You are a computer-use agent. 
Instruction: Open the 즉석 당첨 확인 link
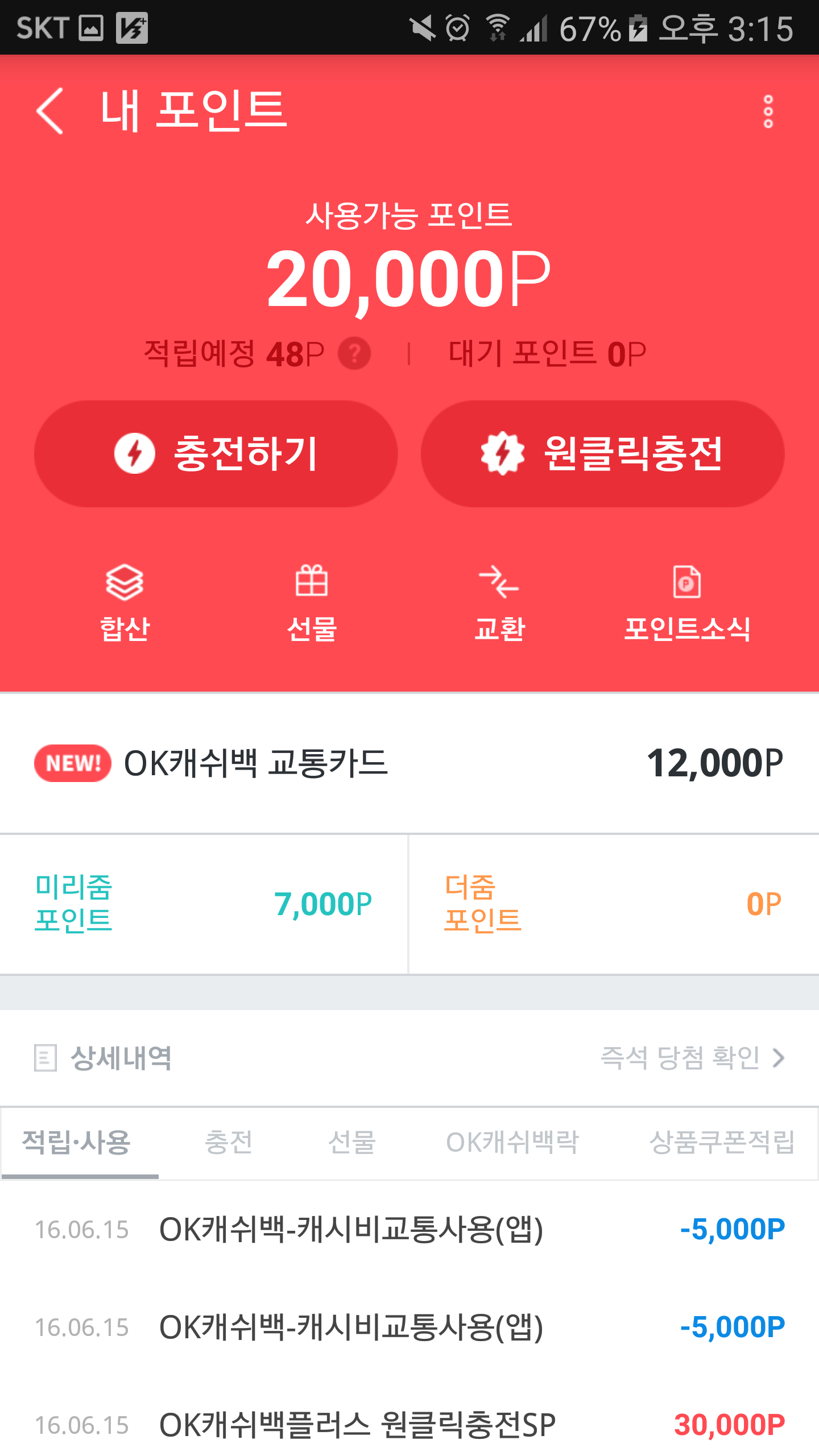point(692,1058)
